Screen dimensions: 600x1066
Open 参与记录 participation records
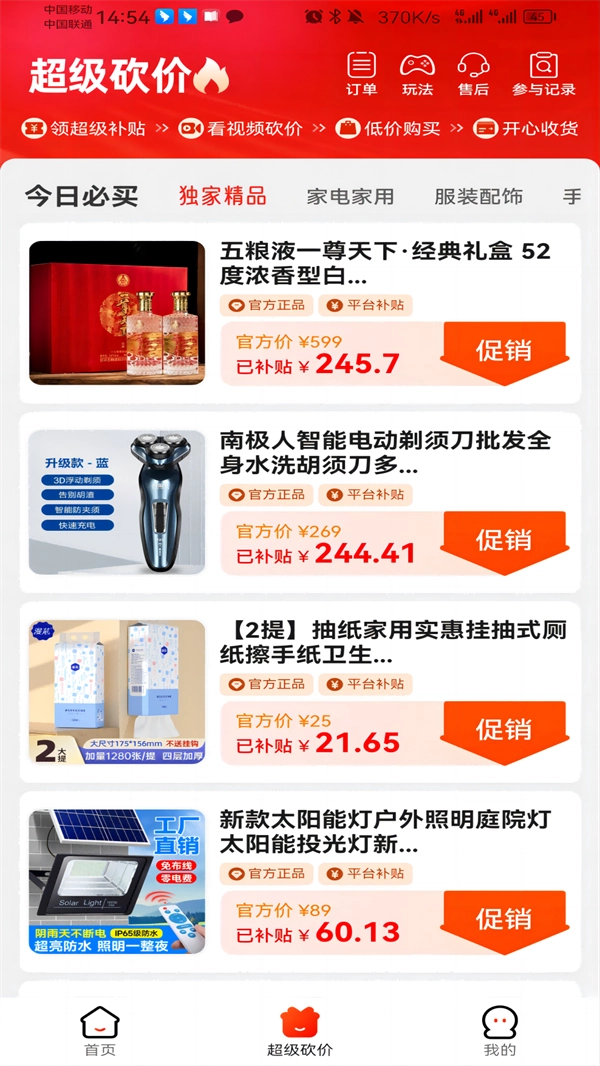543,75
